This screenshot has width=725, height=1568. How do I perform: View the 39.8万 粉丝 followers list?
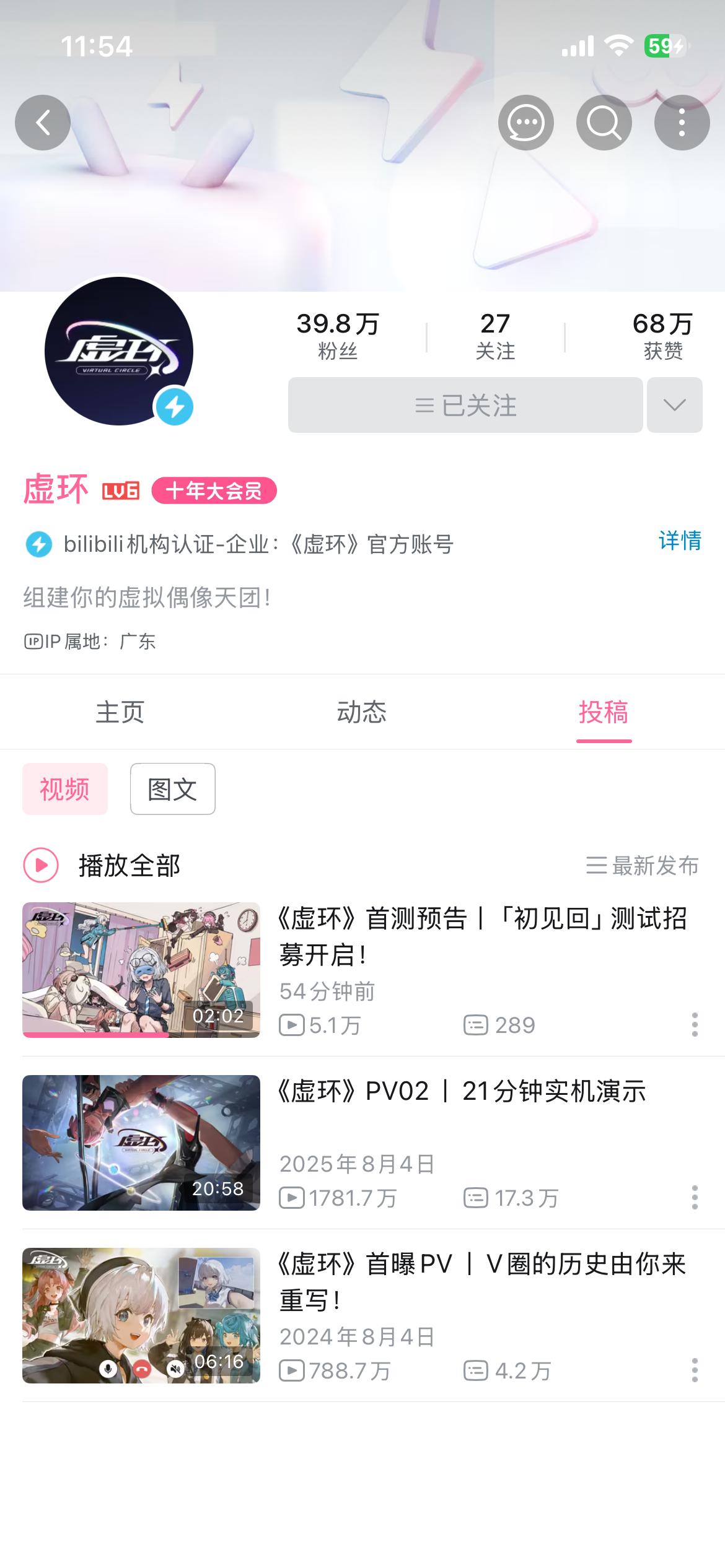(338, 336)
